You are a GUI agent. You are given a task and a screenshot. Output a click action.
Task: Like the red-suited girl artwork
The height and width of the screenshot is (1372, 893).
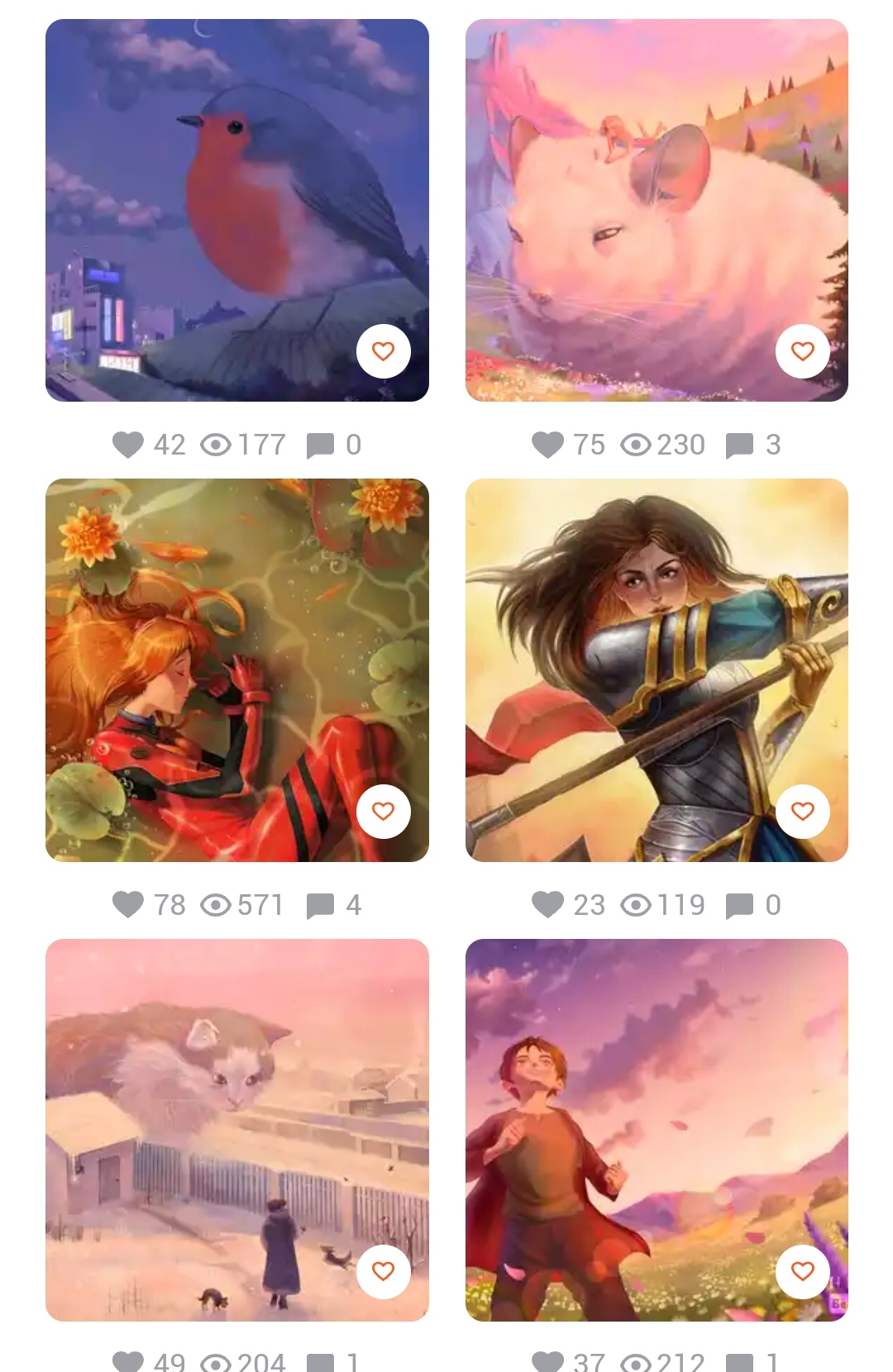384,812
